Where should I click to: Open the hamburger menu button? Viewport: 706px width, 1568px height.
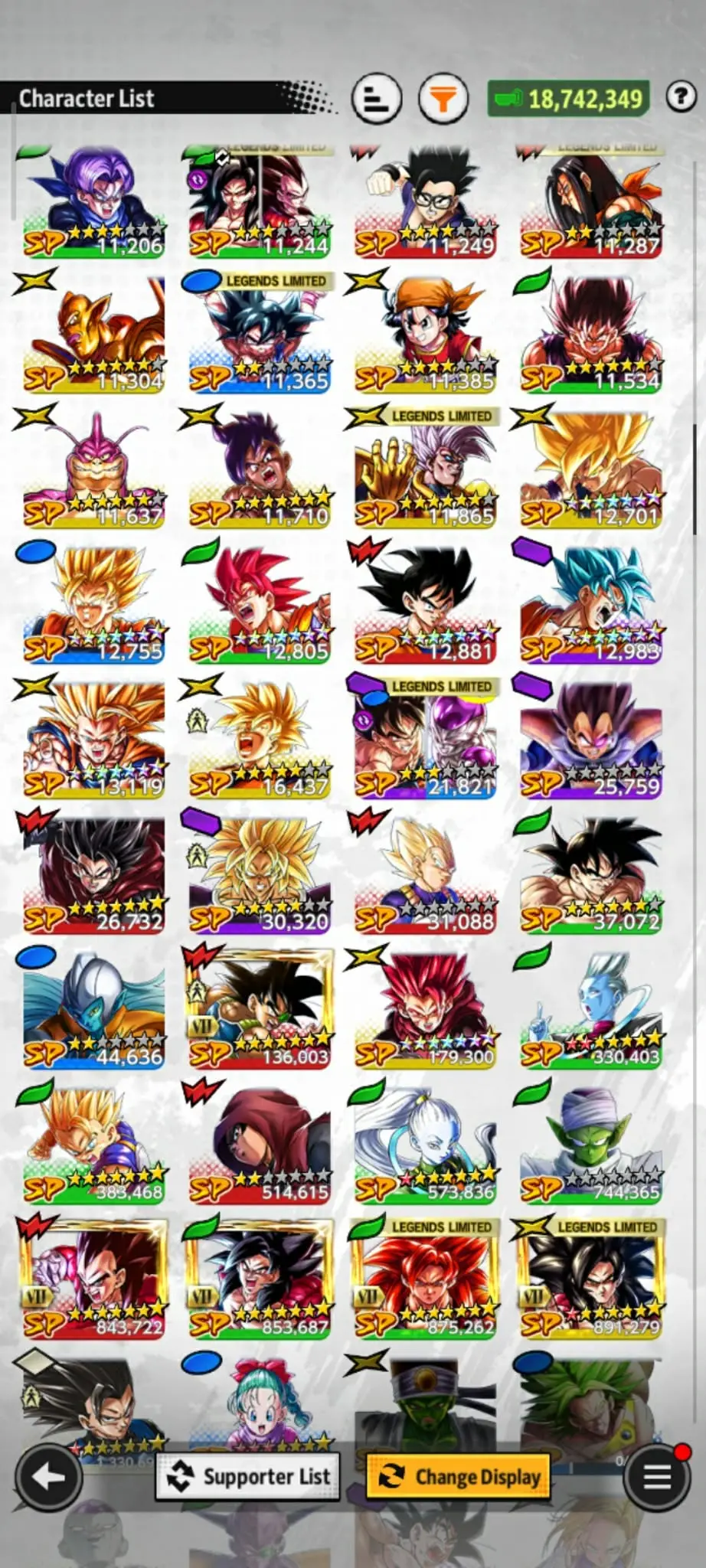[657, 1477]
